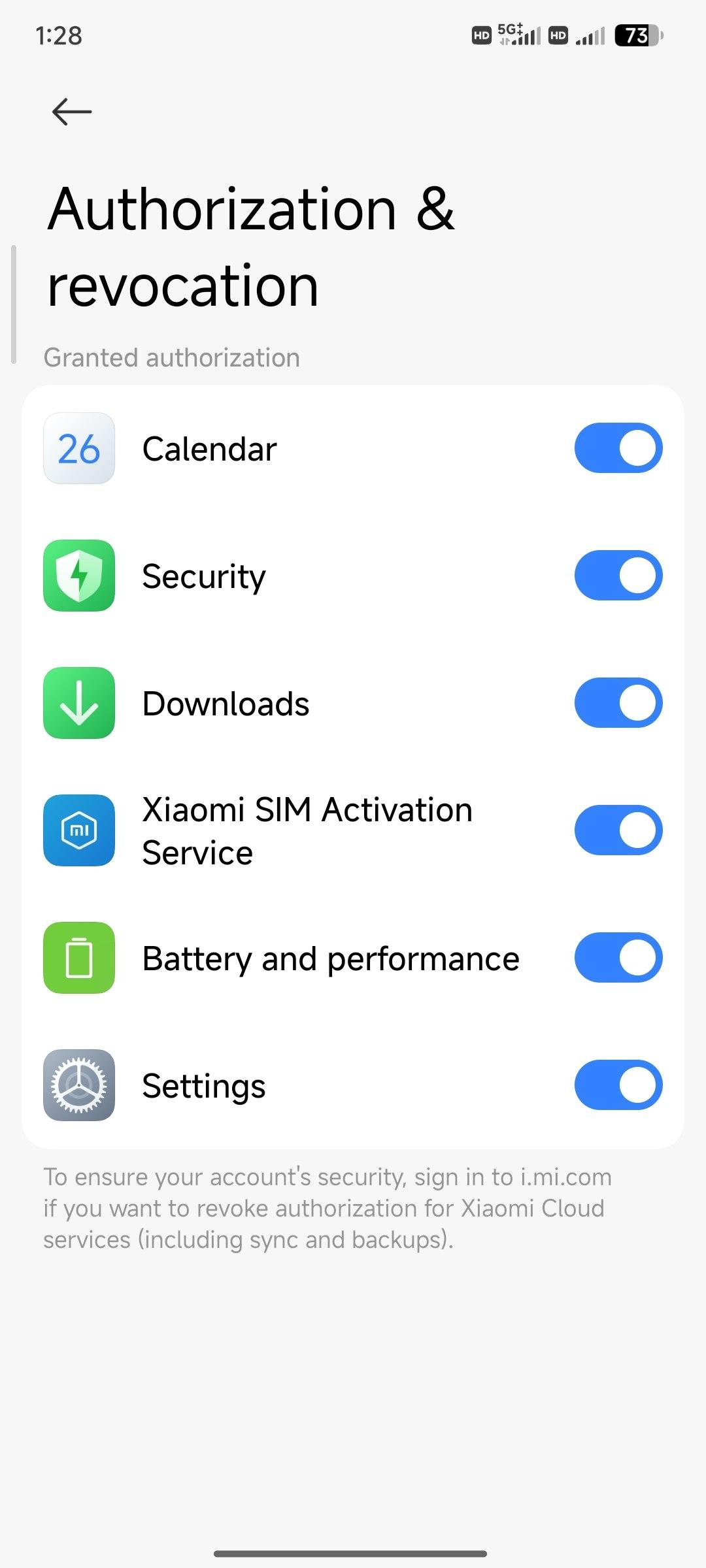Toggle Xiaomi SIM Activation Service off
The height and width of the screenshot is (1568, 706).
coord(618,830)
